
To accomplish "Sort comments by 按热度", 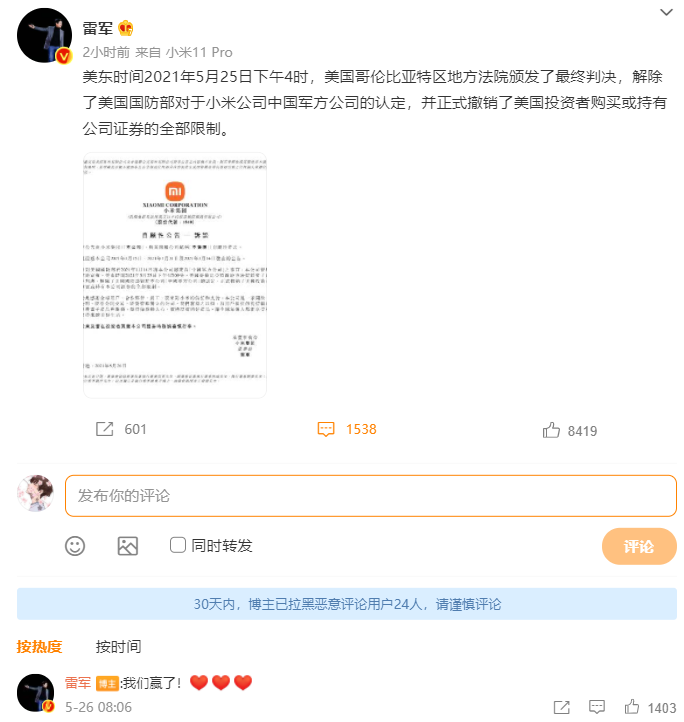I will [39, 646].
